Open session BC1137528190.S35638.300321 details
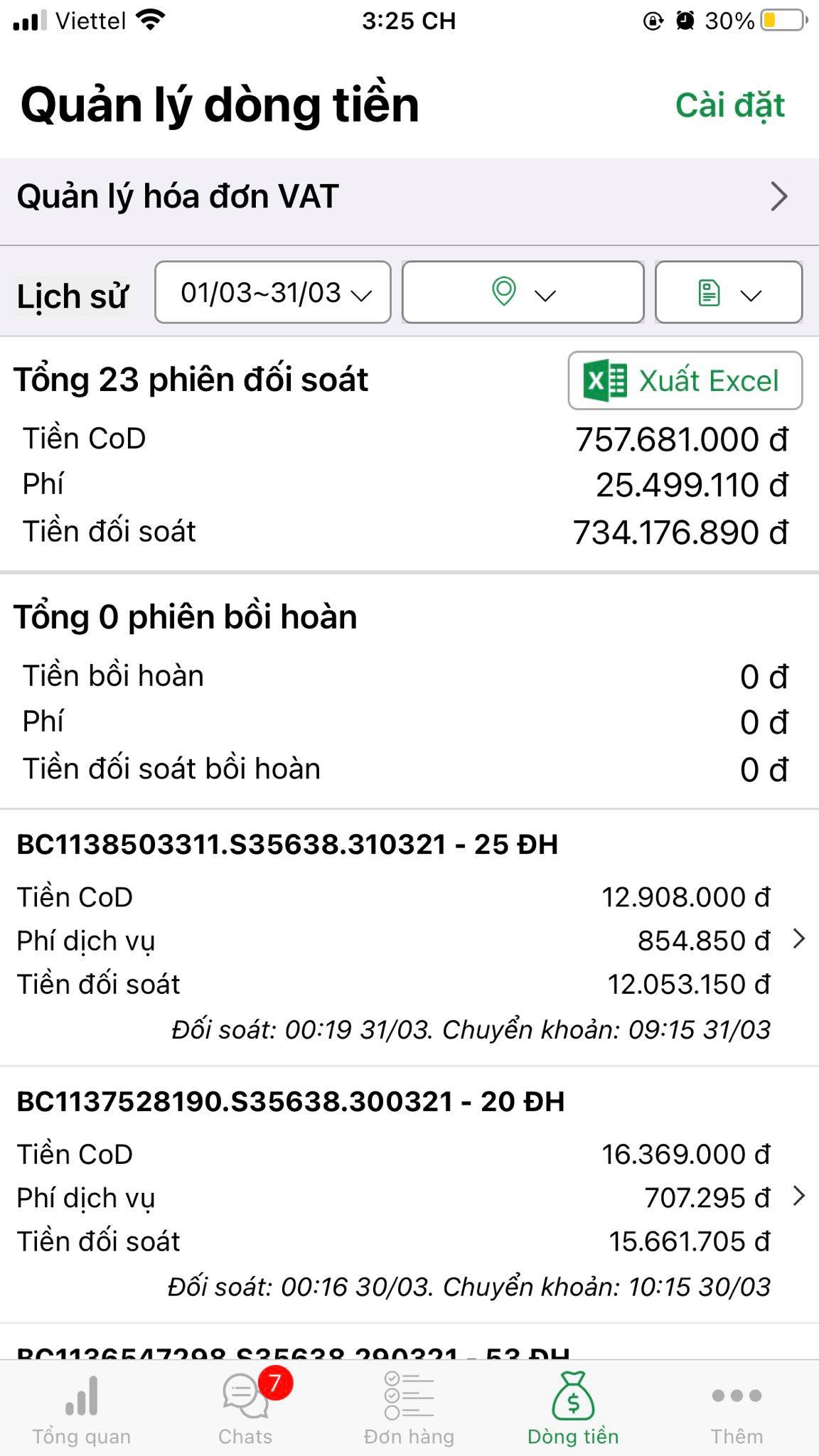The width and height of the screenshot is (819, 1456). 409,1194
